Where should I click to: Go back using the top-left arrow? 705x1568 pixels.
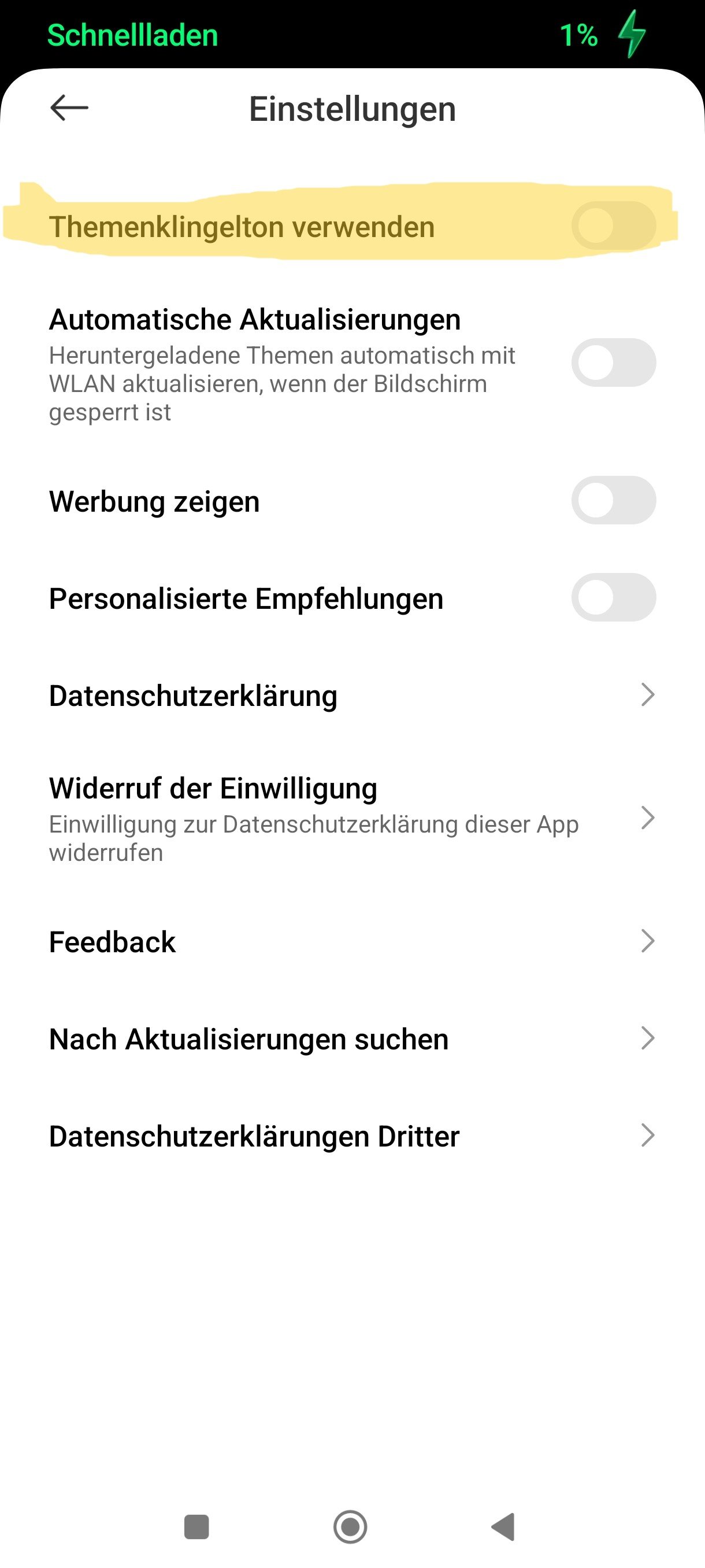[x=69, y=108]
